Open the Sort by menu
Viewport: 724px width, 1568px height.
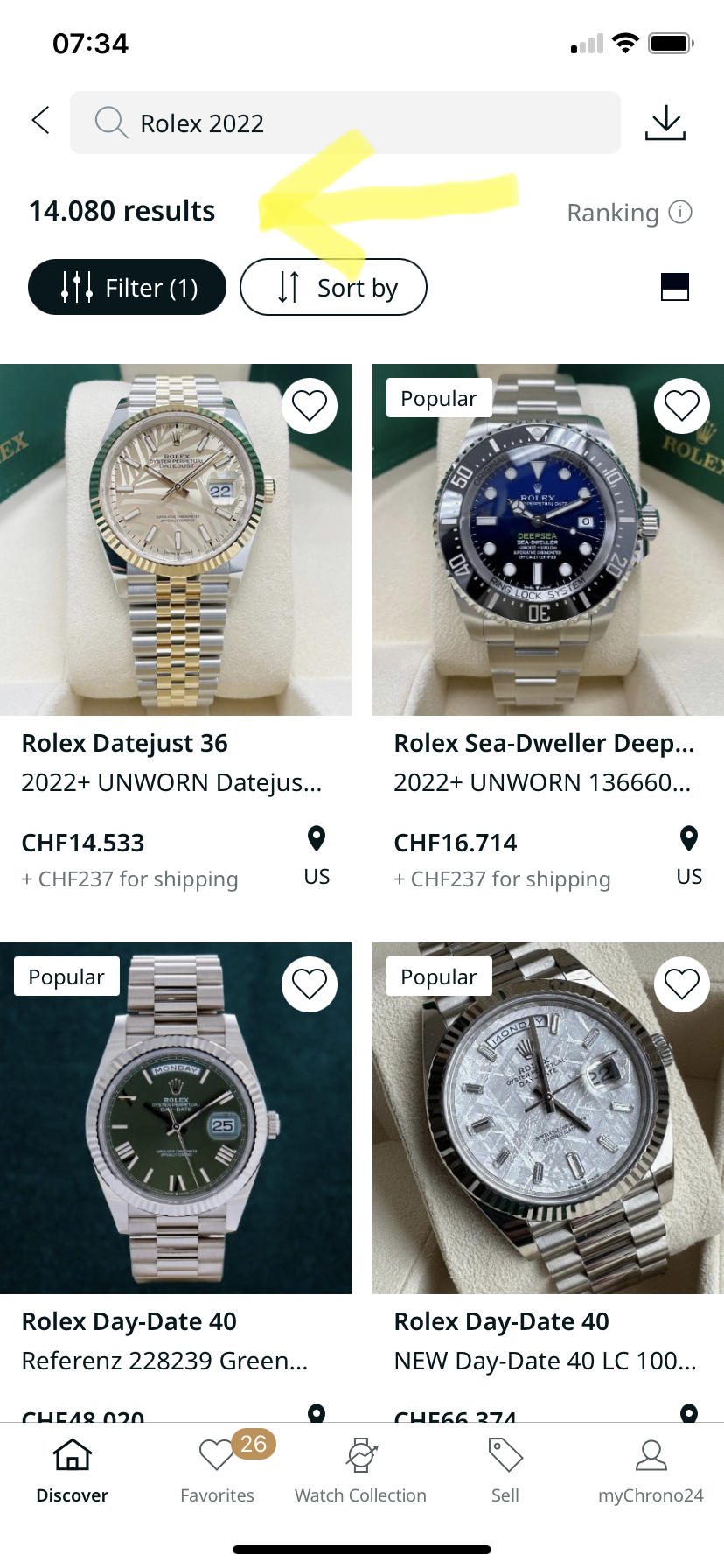pyautogui.click(x=333, y=287)
